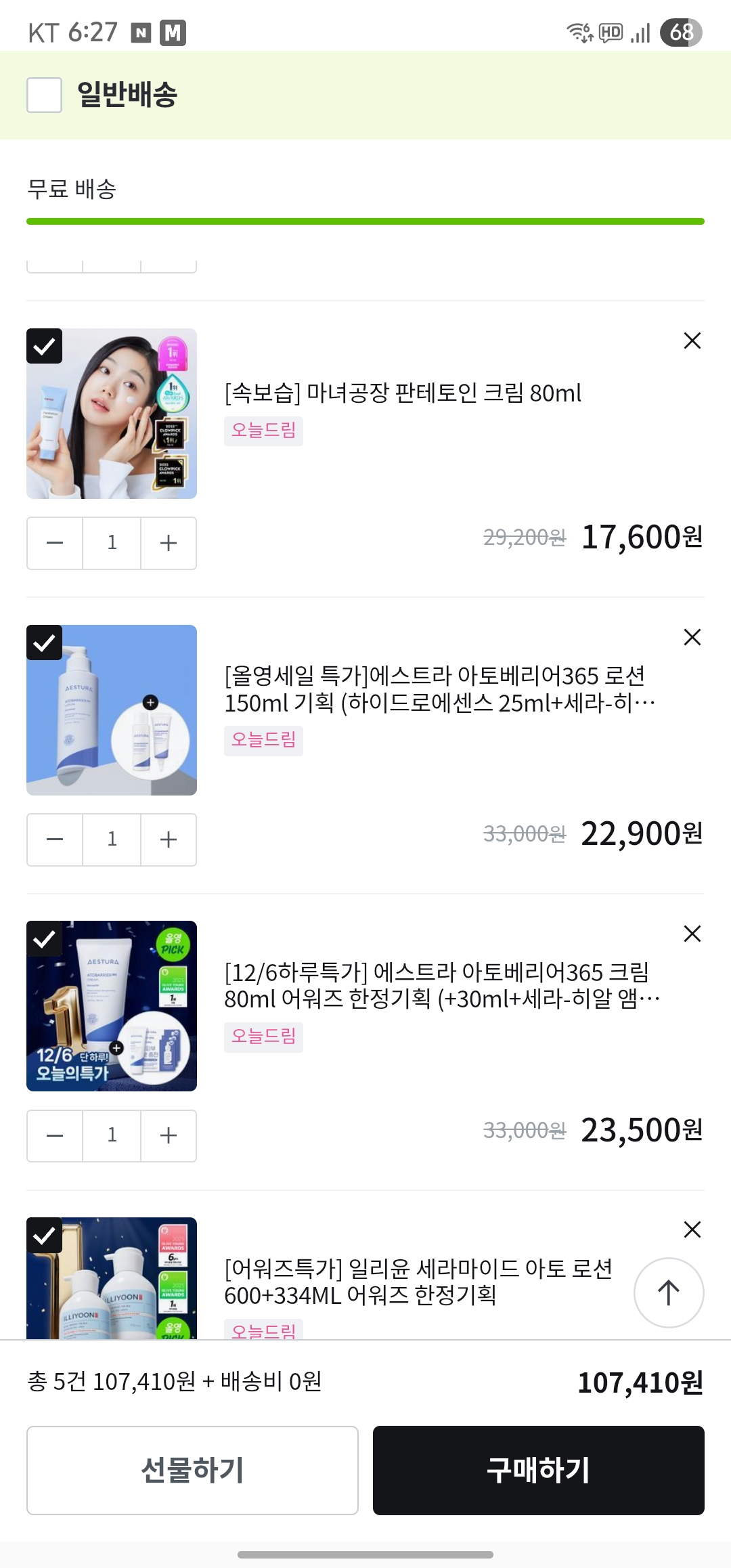
Task: Increase quantity of 아토베리어365 크림
Action: pos(169,1135)
